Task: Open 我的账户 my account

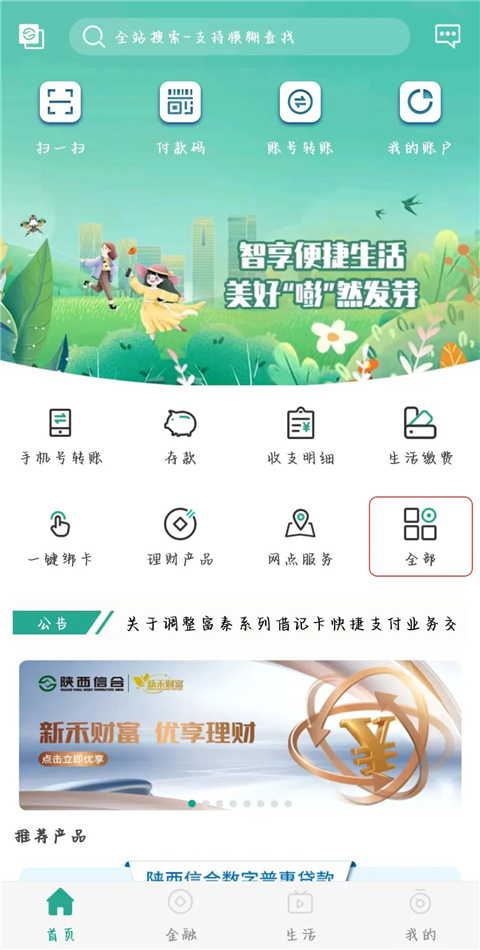Action: tap(420, 118)
